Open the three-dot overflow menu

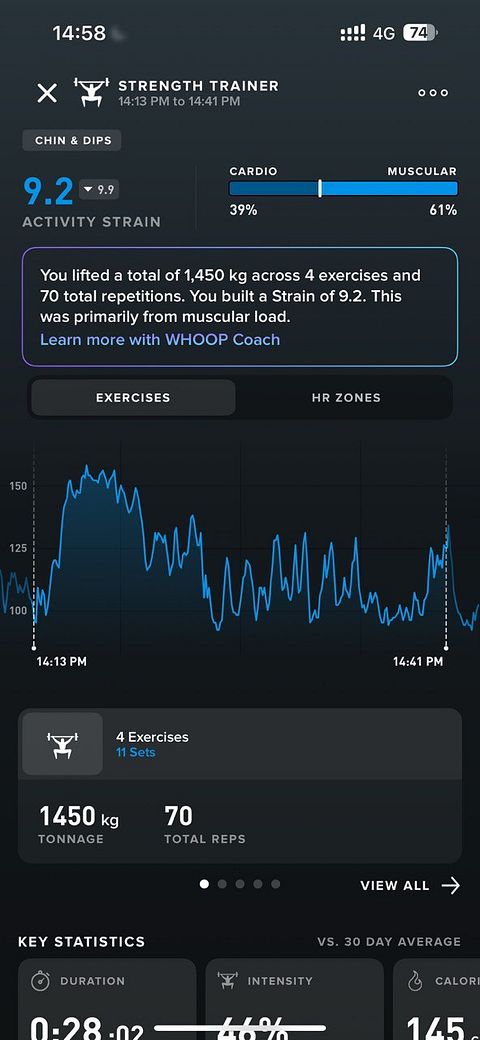coord(433,93)
